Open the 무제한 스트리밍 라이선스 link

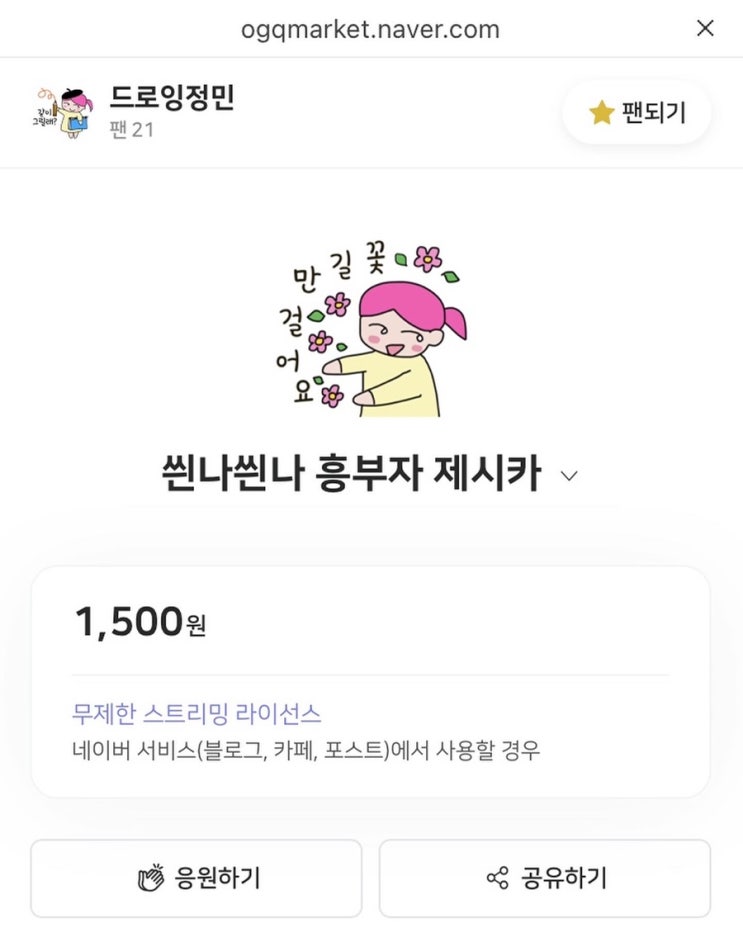[197, 714]
